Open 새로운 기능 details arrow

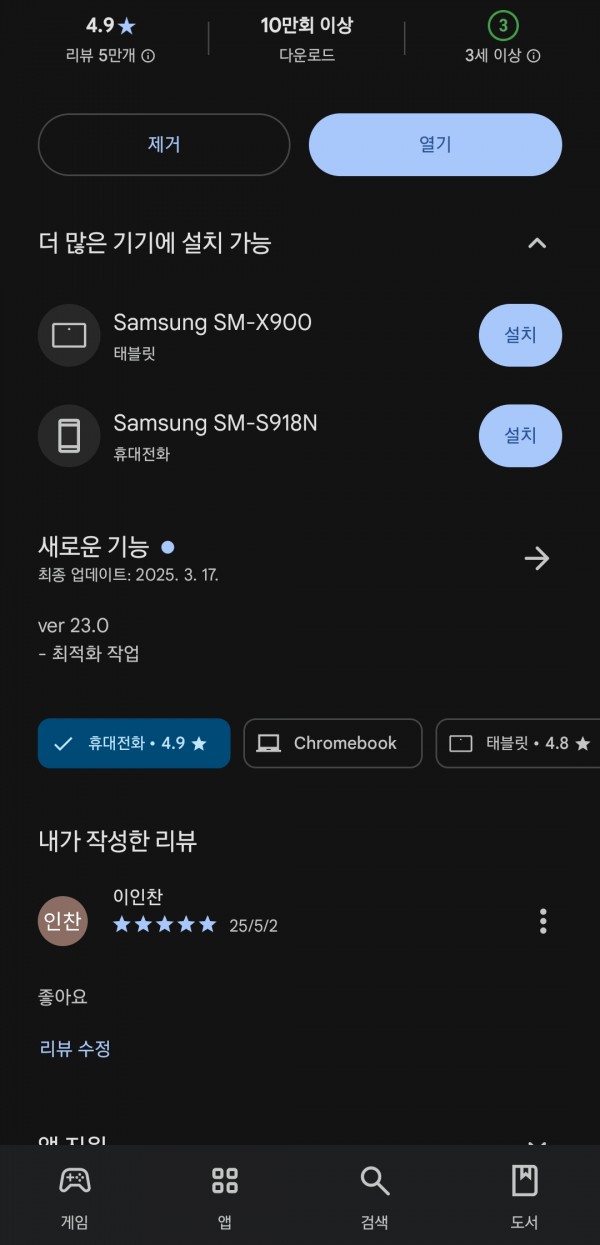tap(537, 558)
